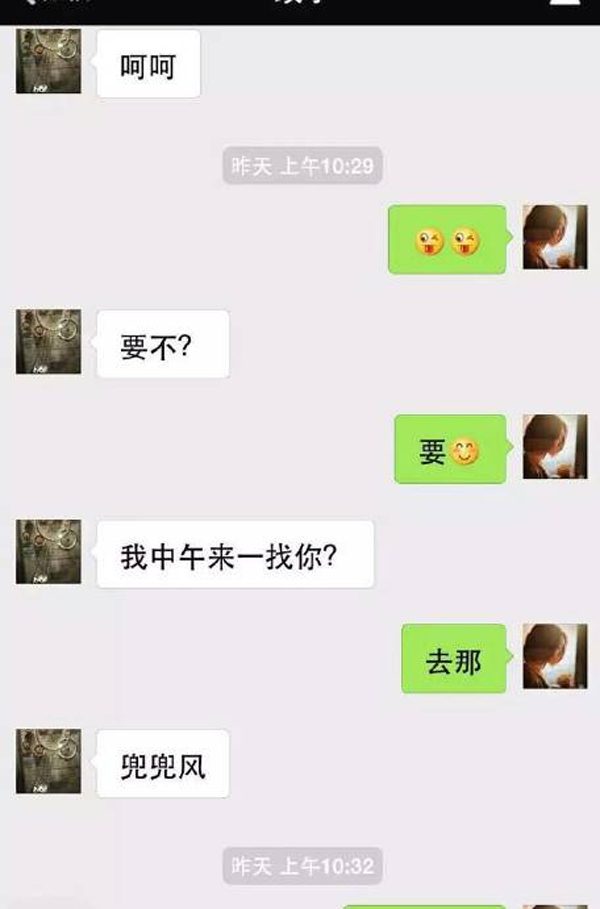Open my avatar beside the 要 reply
The height and width of the screenshot is (909, 600).
pyautogui.click(x=554, y=447)
